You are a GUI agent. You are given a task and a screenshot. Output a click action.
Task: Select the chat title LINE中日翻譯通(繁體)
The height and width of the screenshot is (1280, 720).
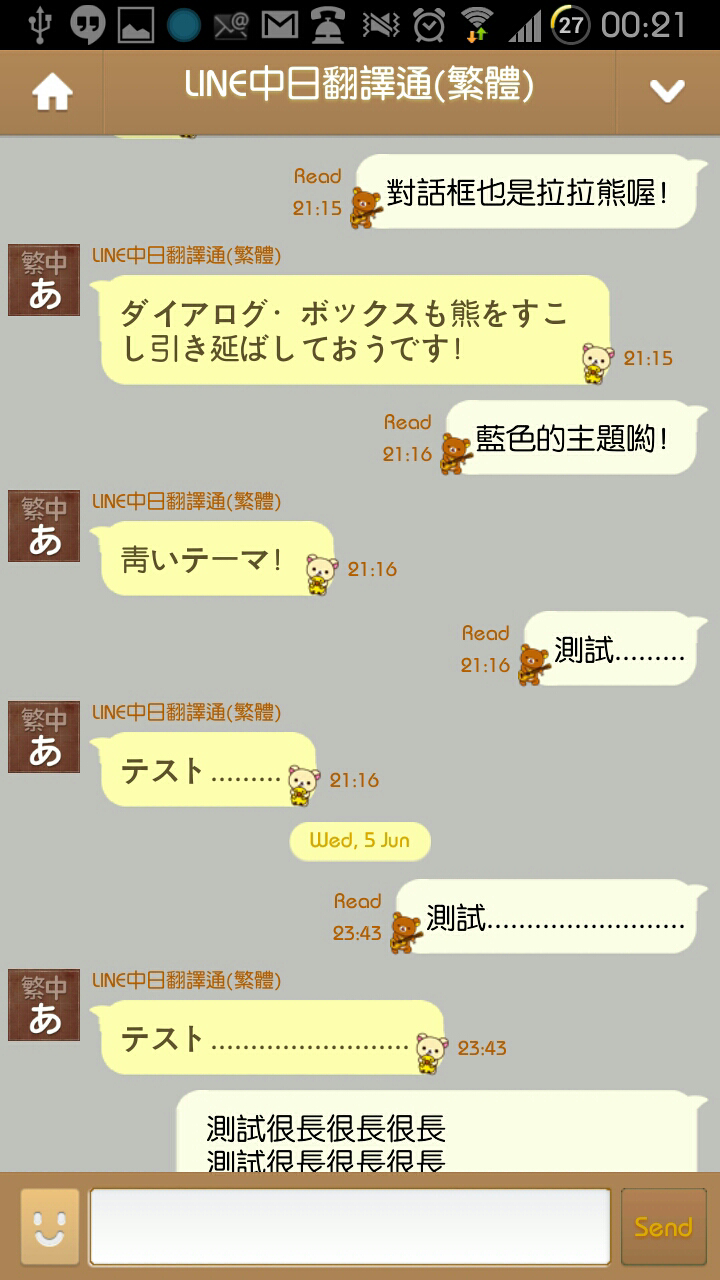[360, 87]
